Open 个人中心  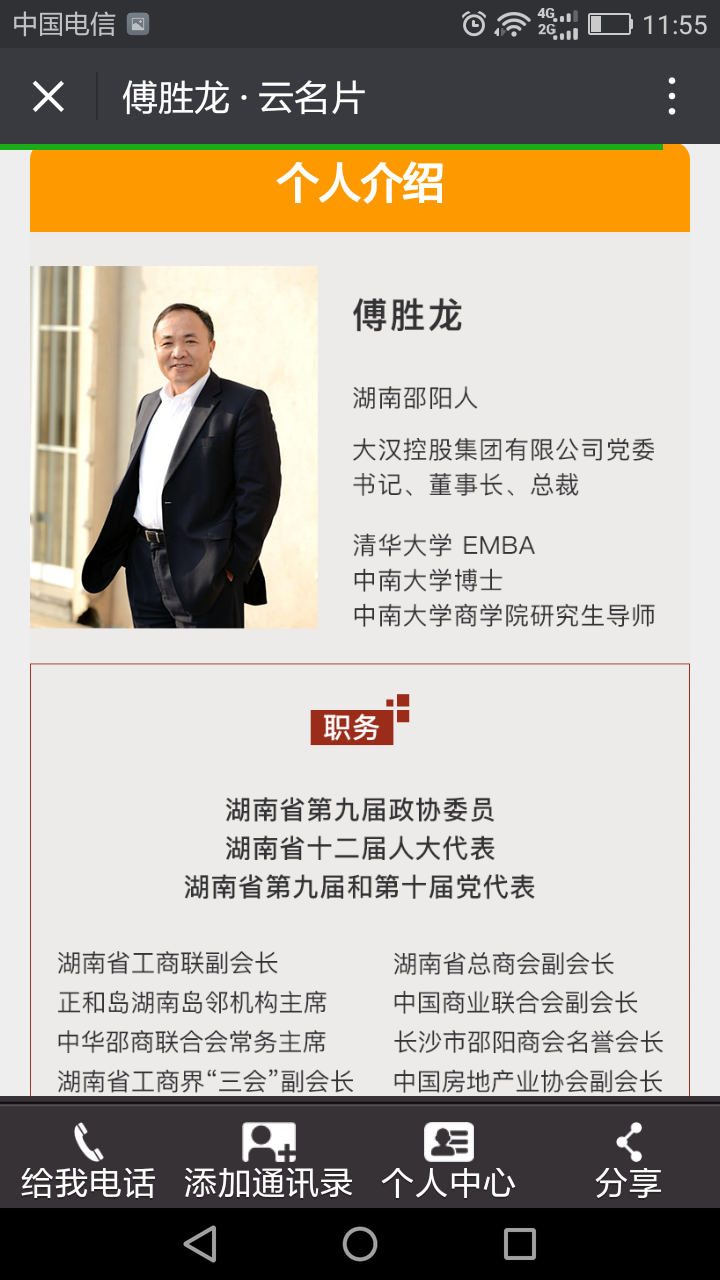pos(448,1160)
